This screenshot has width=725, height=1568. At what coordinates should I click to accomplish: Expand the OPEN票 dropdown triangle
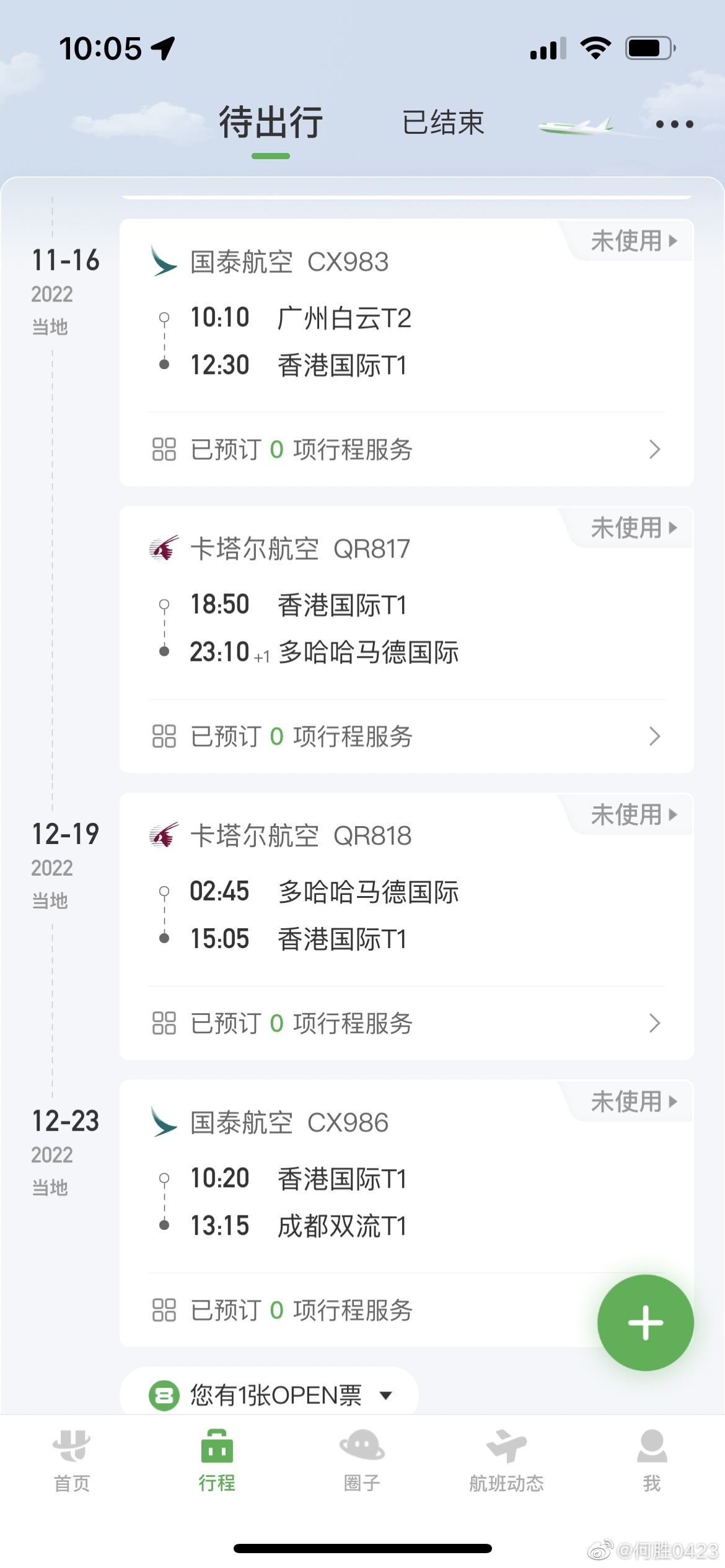[385, 1395]
